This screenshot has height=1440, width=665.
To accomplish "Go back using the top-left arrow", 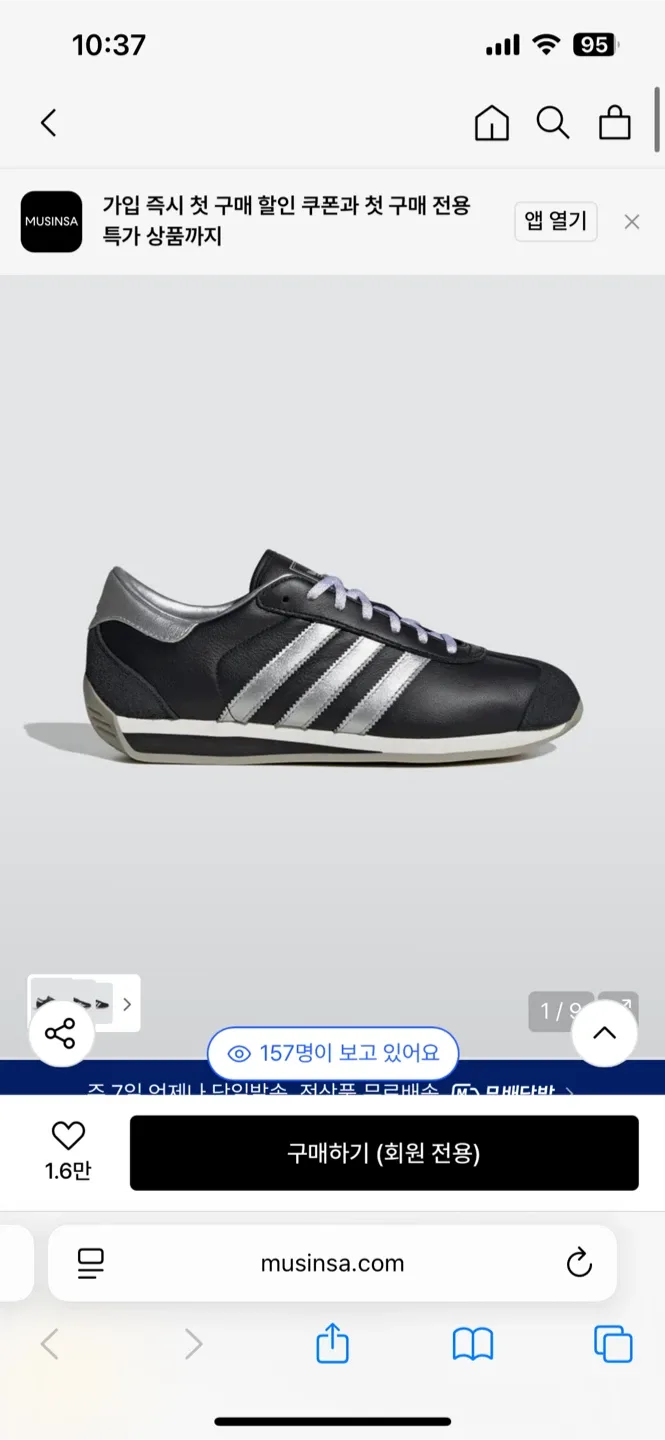I will pos(48,123).
